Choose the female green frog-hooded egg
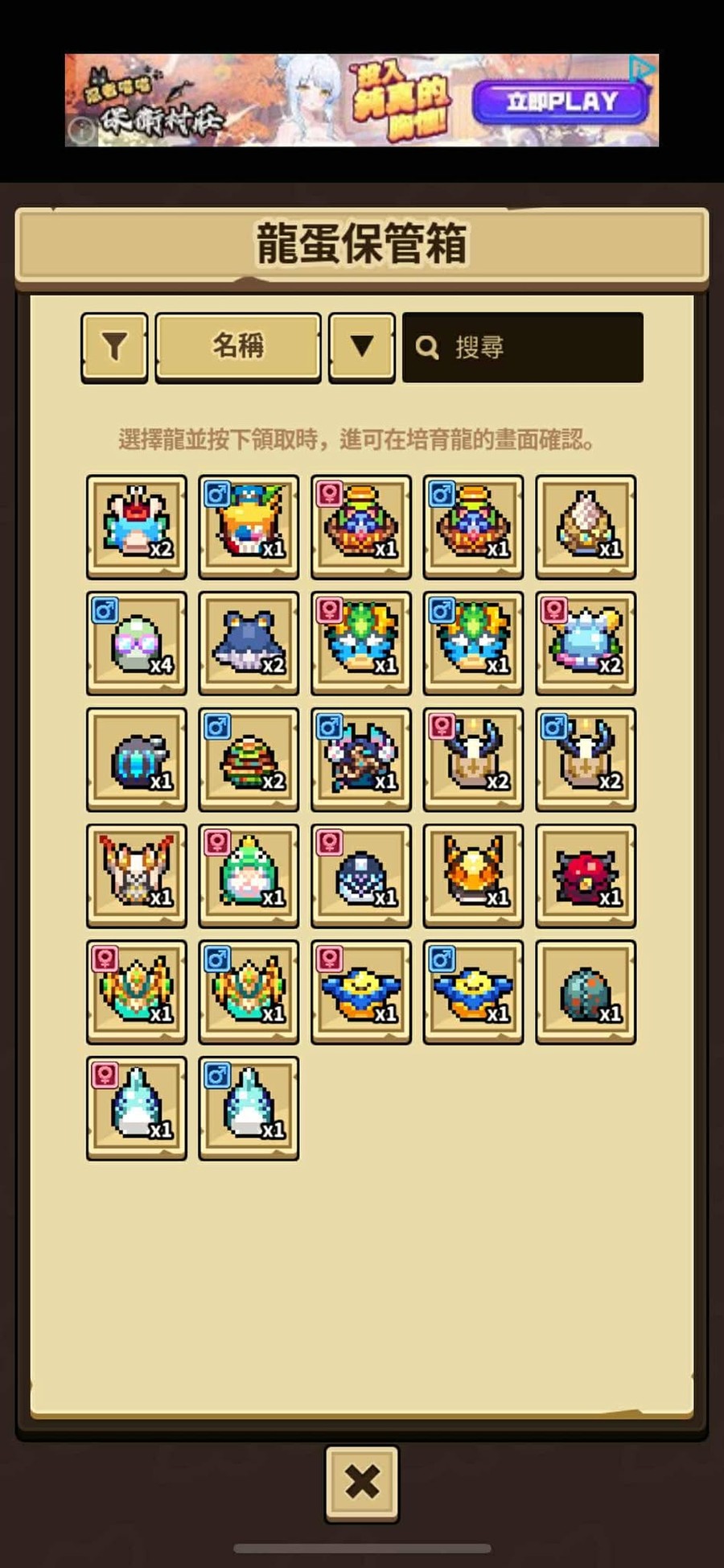 (249, 876)
